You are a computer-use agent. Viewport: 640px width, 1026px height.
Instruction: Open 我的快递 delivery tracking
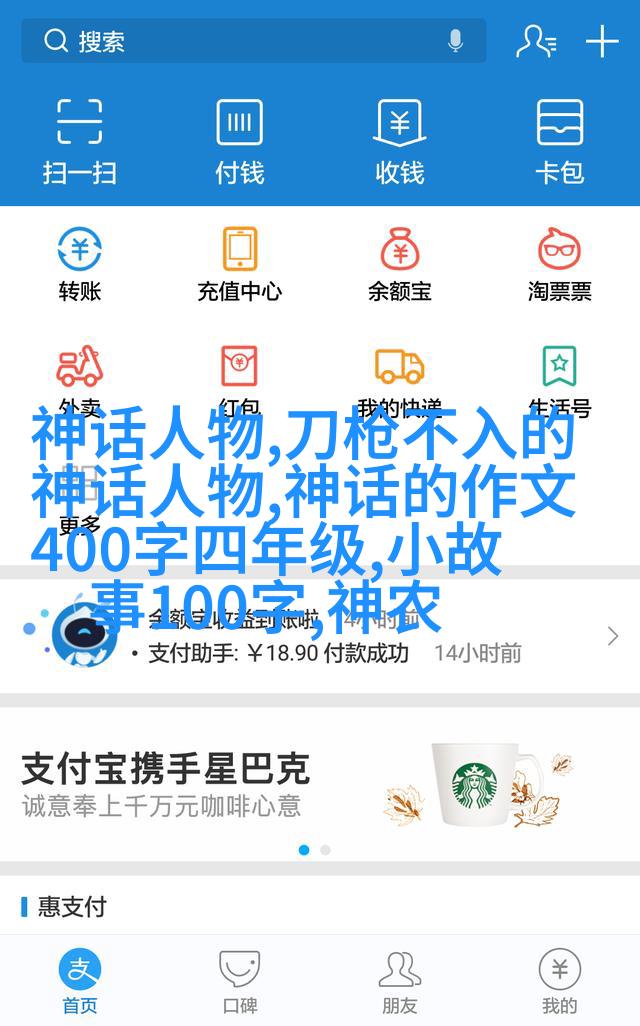pyautogui.click(x=399, y=380)
